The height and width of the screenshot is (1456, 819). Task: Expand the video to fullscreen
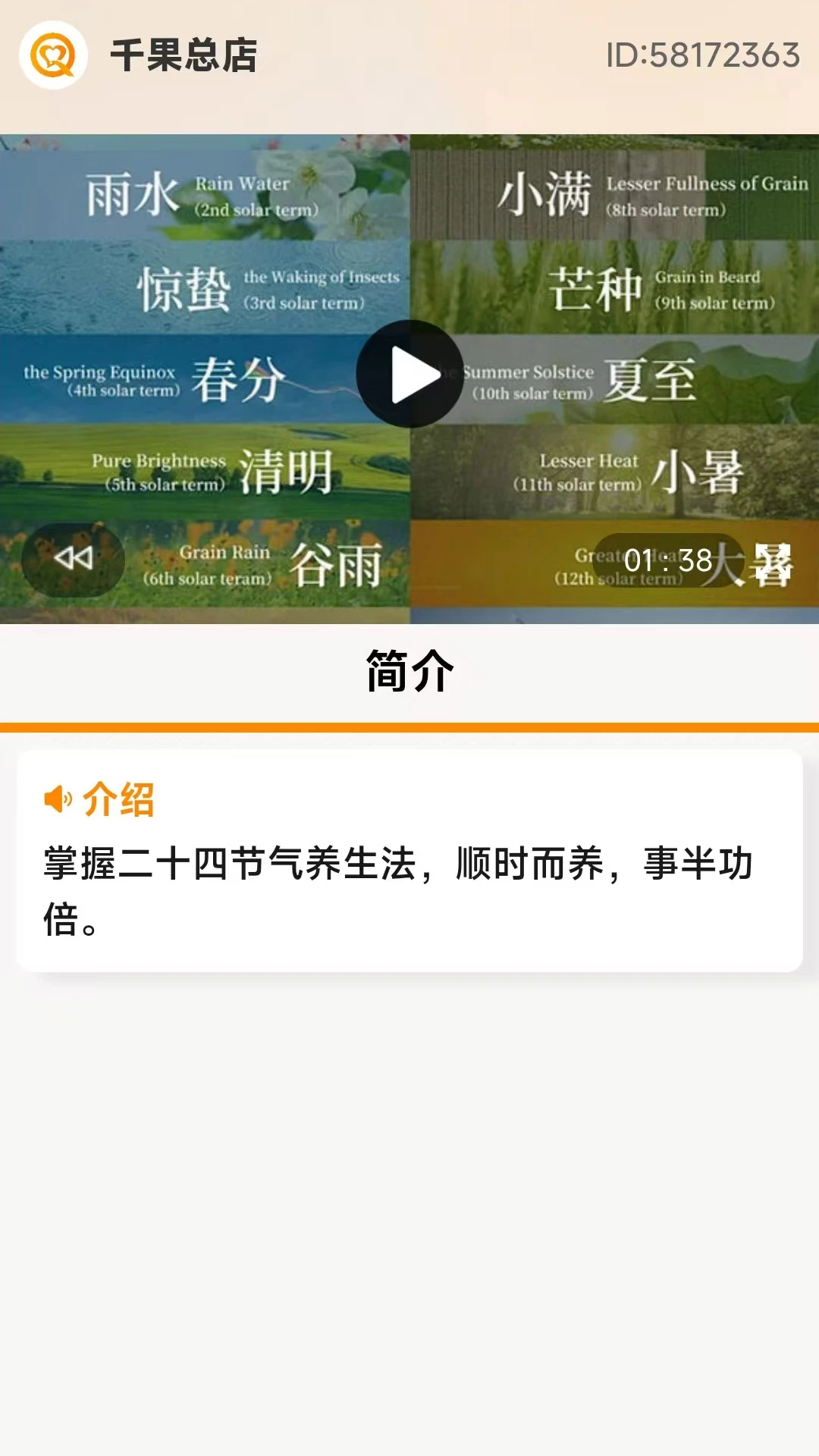(x=772, y=563)
